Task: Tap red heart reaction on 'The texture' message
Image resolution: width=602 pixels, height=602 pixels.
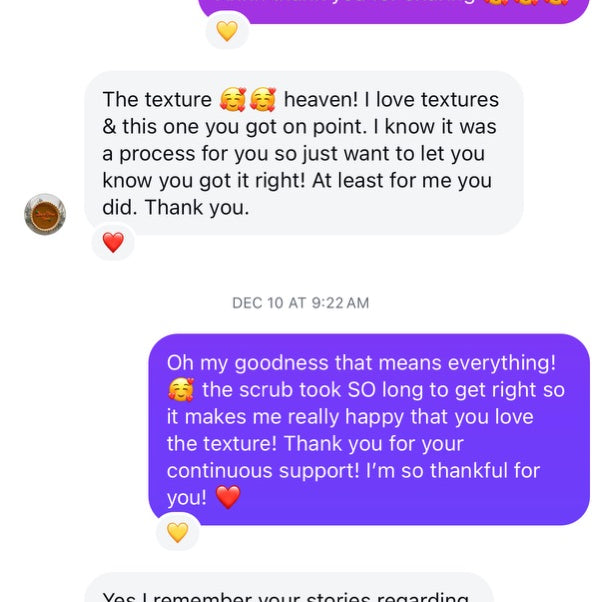Action: pos(113,242)
